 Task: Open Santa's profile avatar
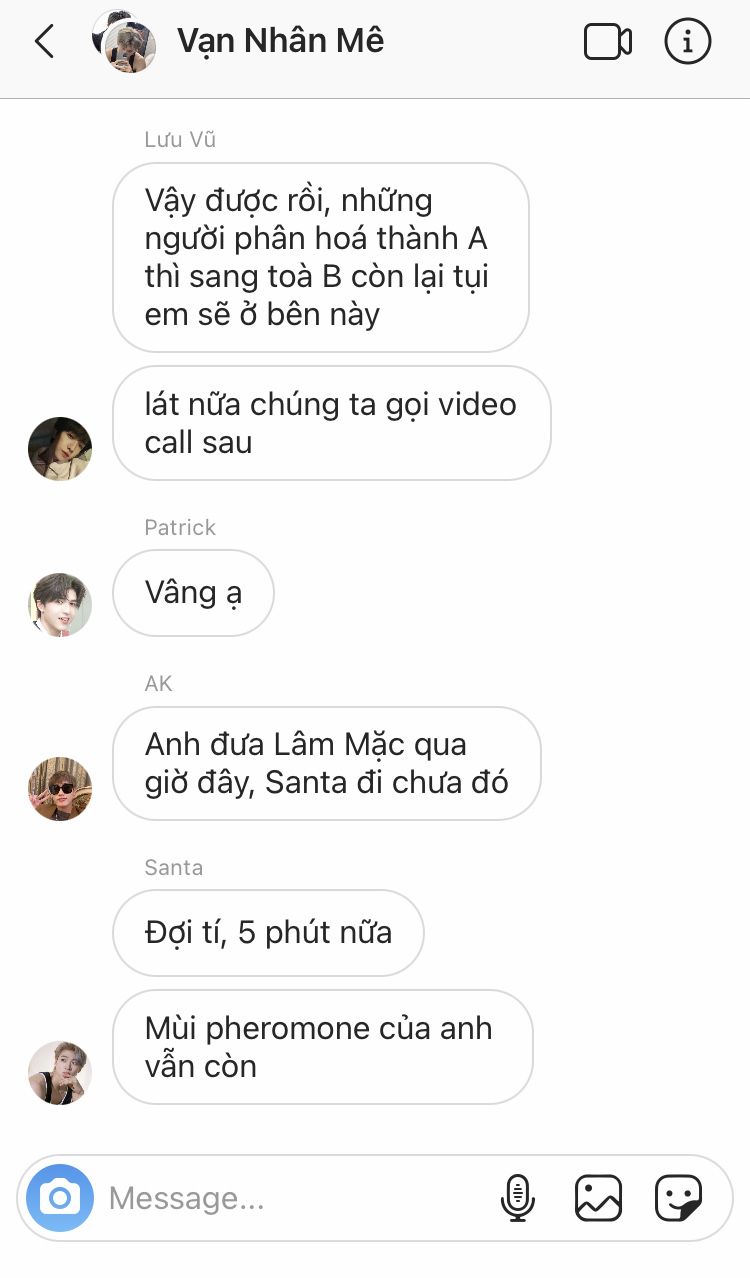(x=60, y=1073)
